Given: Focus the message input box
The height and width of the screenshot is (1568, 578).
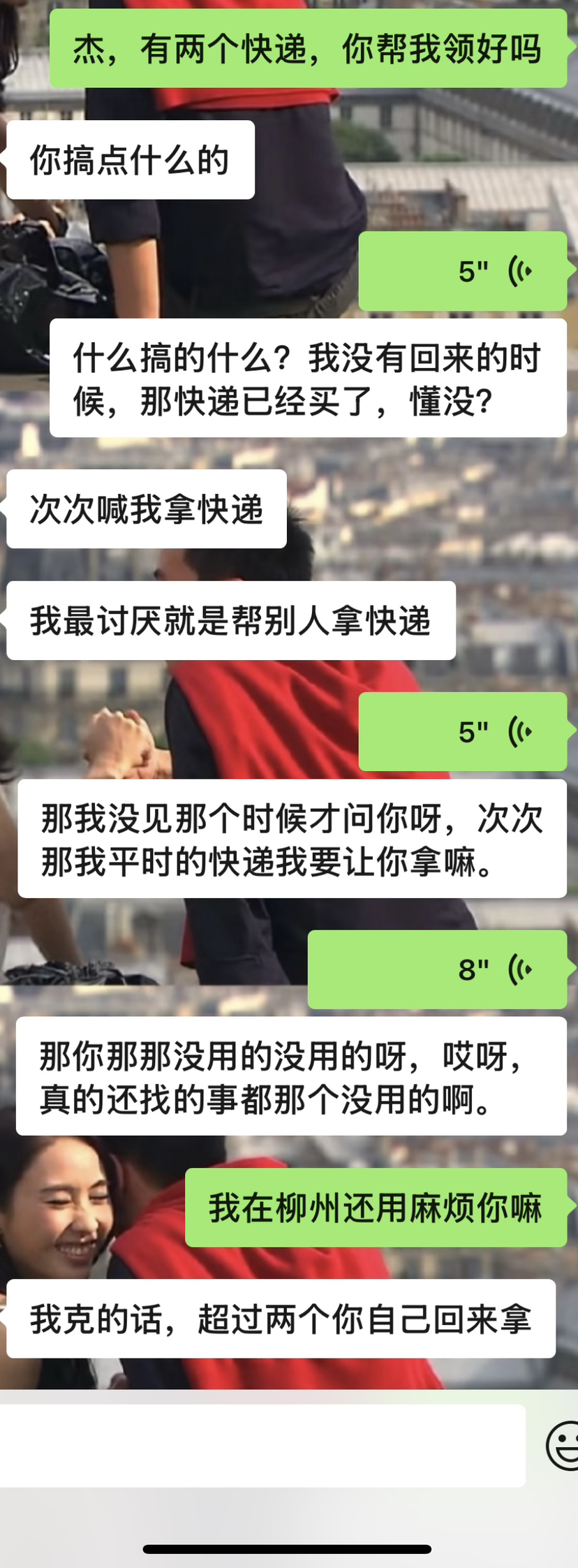Looking at the screenshot, I should tap(262, 1446).
